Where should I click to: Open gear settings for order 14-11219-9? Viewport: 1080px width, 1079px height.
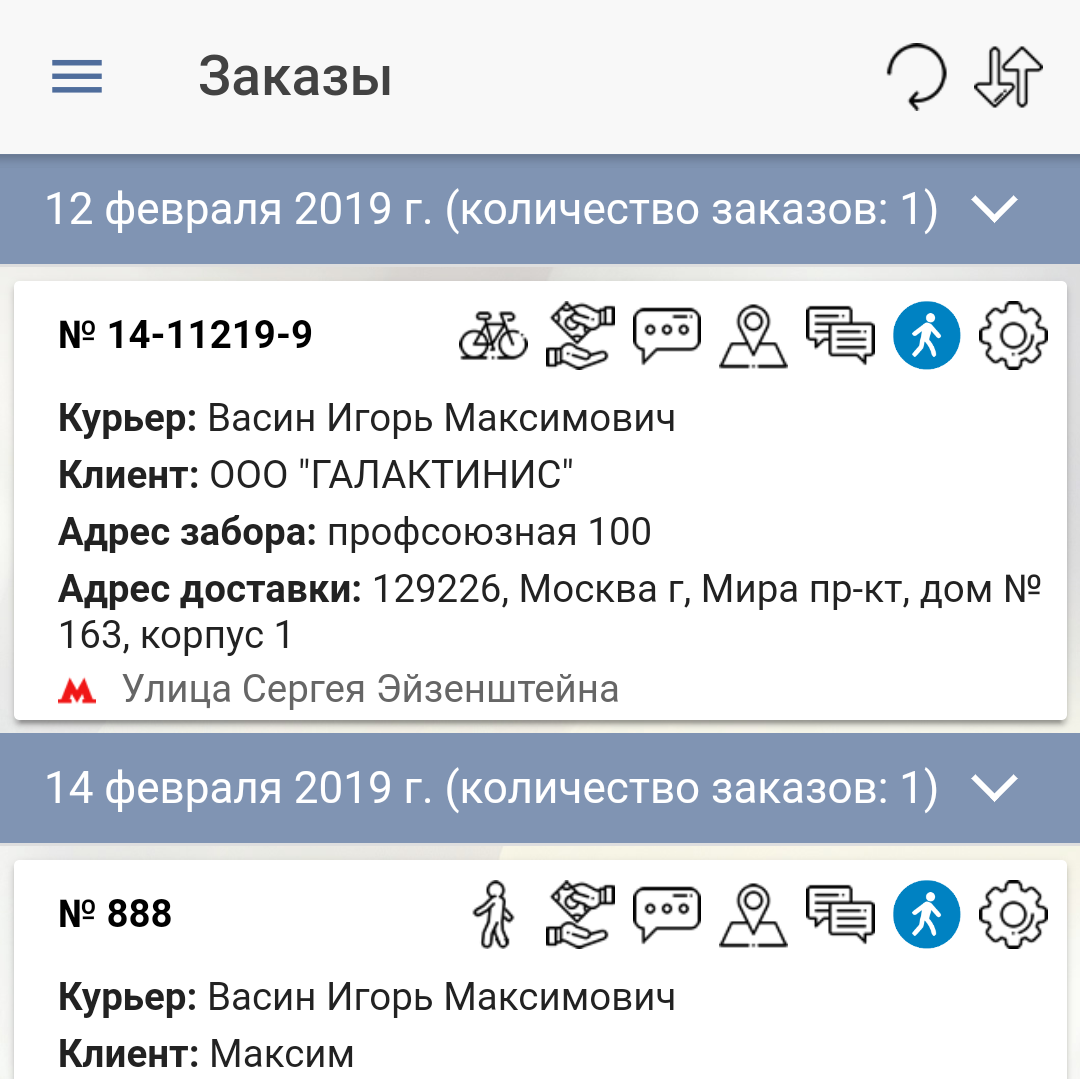pos(1012,335)
